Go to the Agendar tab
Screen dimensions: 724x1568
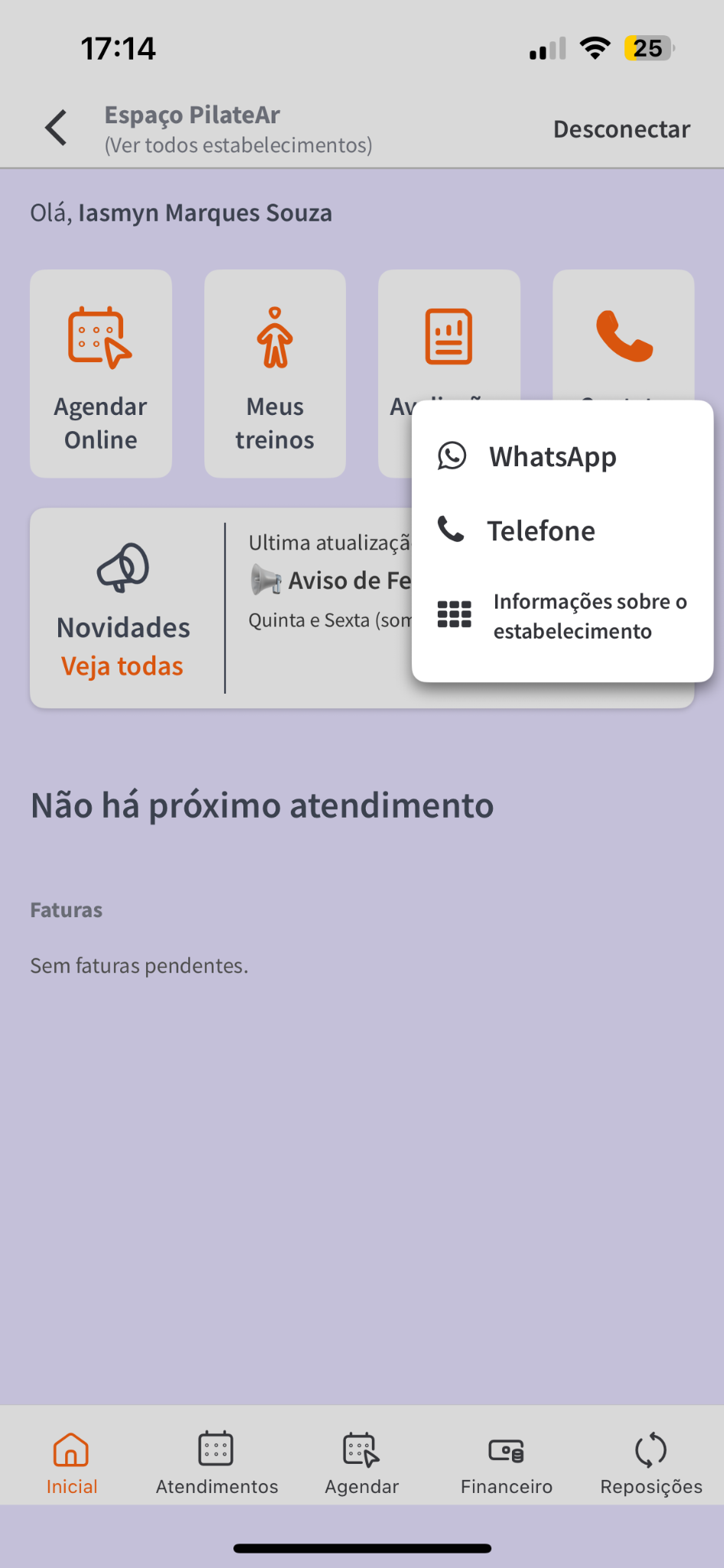pos(361,1463)
